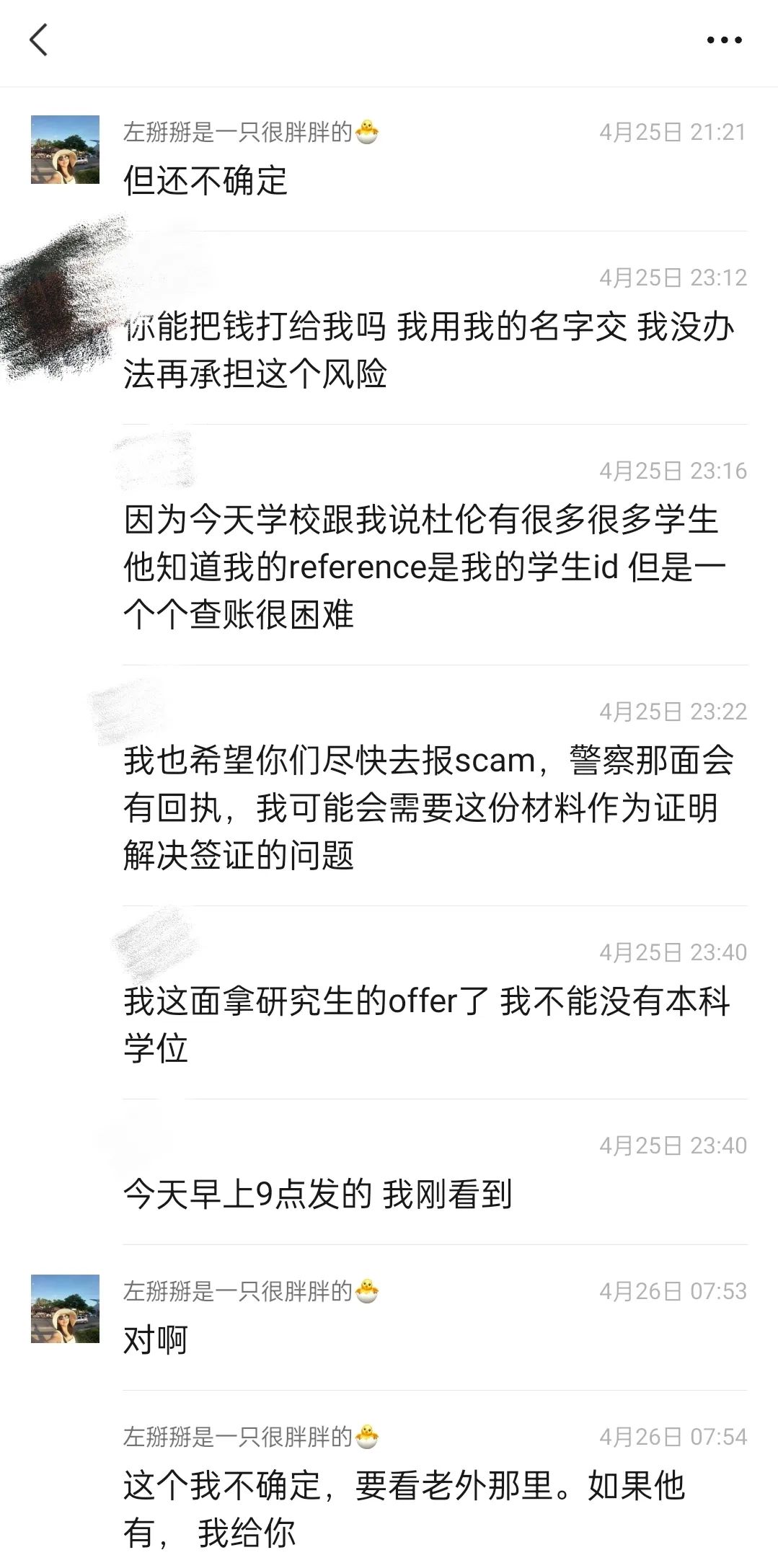Open the three-dot overflow menu

(724, 40)
